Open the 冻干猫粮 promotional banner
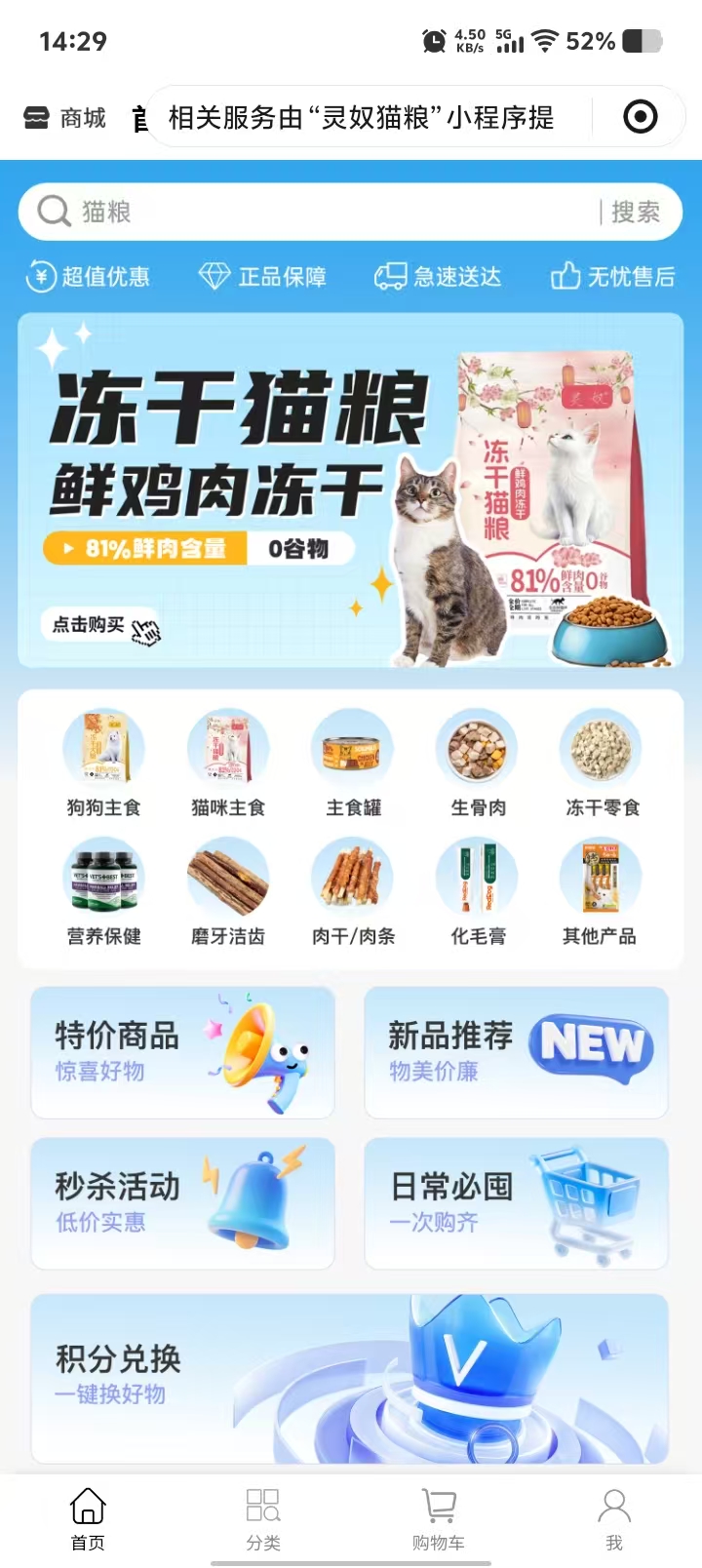 pos(351,490)
